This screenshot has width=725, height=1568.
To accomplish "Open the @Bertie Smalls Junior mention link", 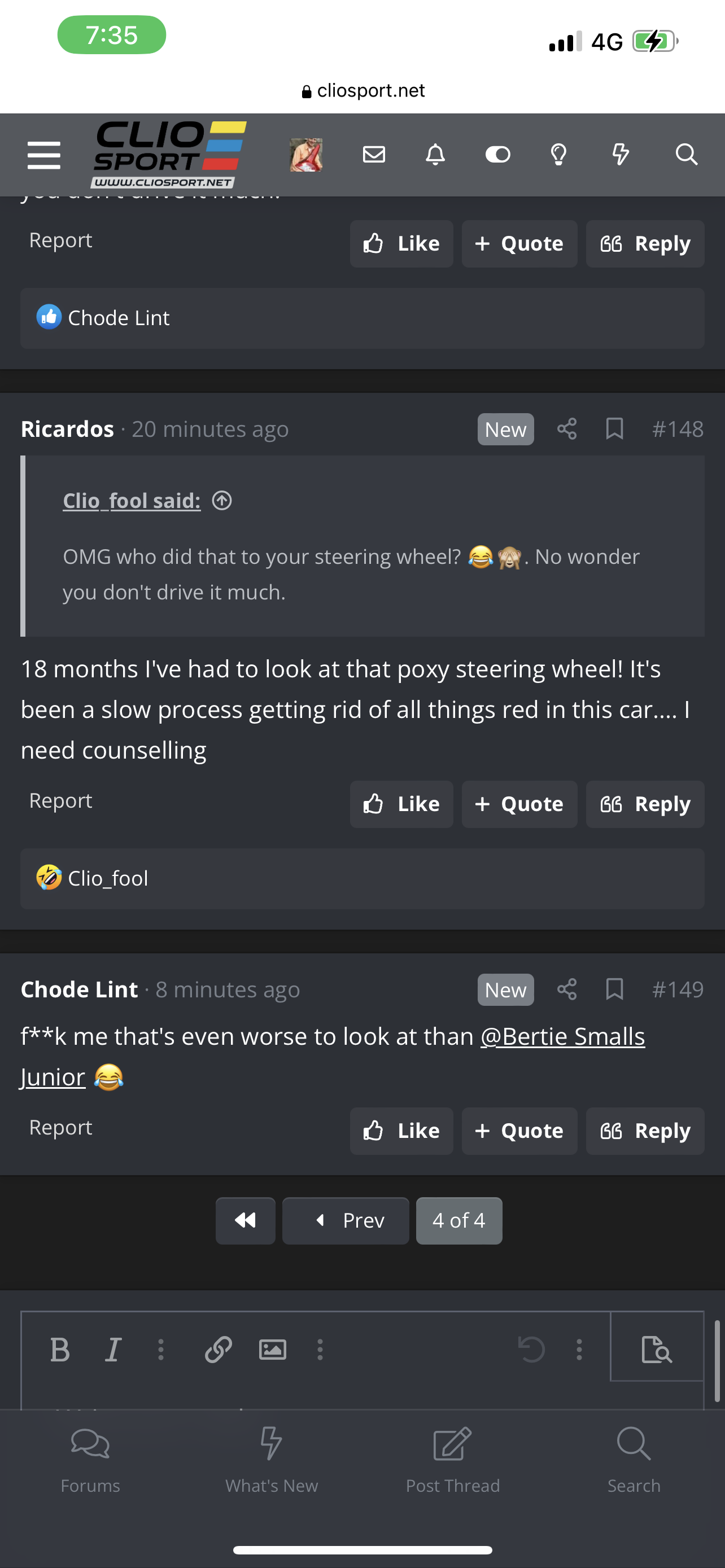I will click(562, 1037).
